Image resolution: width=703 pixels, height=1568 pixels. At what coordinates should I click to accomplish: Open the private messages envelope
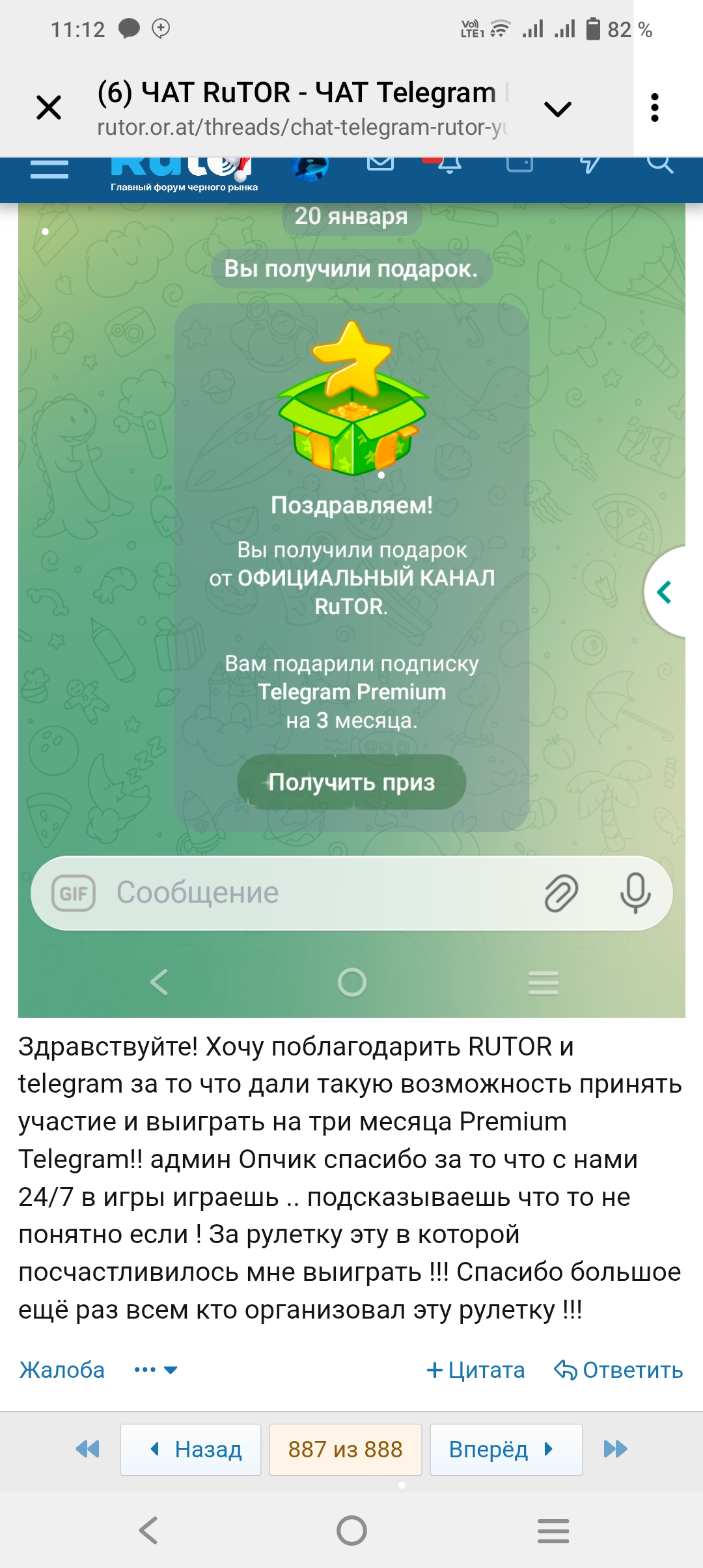pyautogui.click(x=380, y=163)
